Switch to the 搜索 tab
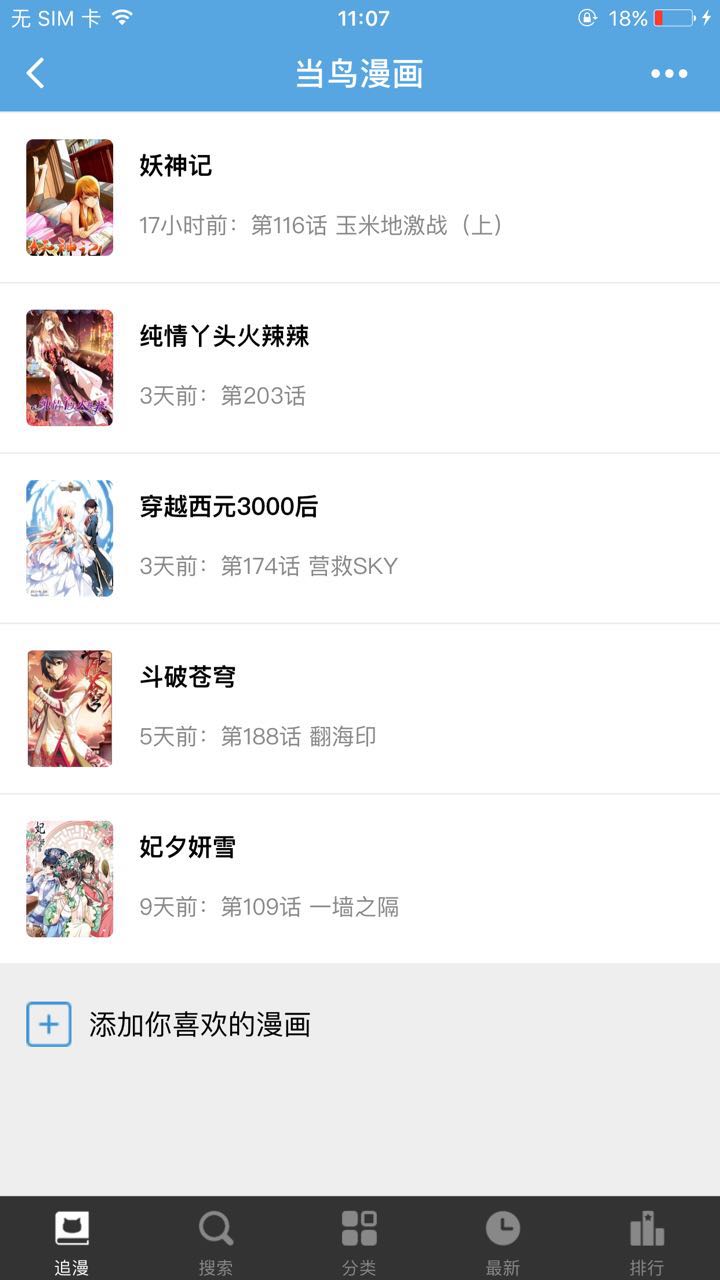The width and height of the screenshot is (720, 1280). click(215, 1240)
